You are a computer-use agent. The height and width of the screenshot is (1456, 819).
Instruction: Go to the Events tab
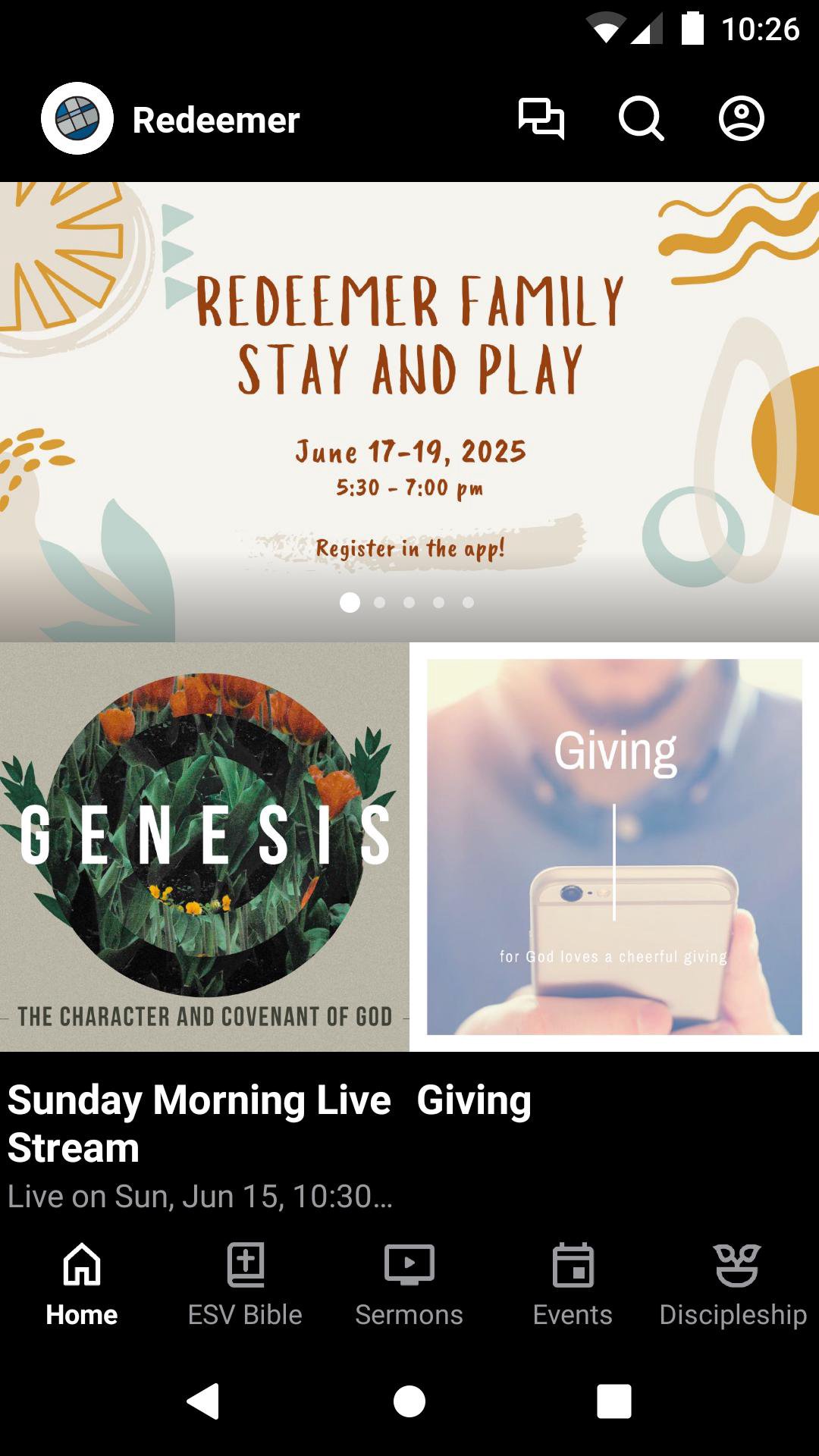pyautogui.click(x=573, y=1282)
